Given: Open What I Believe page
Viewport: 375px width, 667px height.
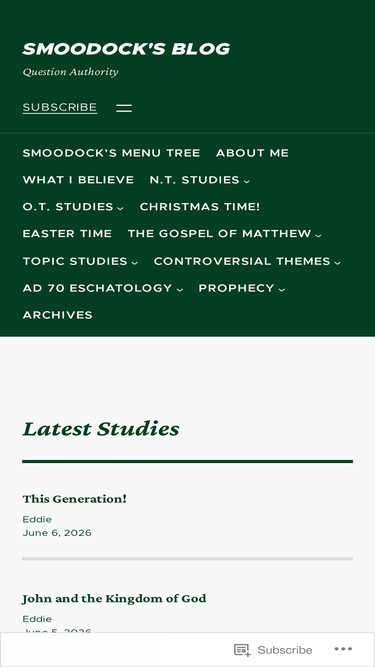Looking at the screenshot, I should pos(78,180).
